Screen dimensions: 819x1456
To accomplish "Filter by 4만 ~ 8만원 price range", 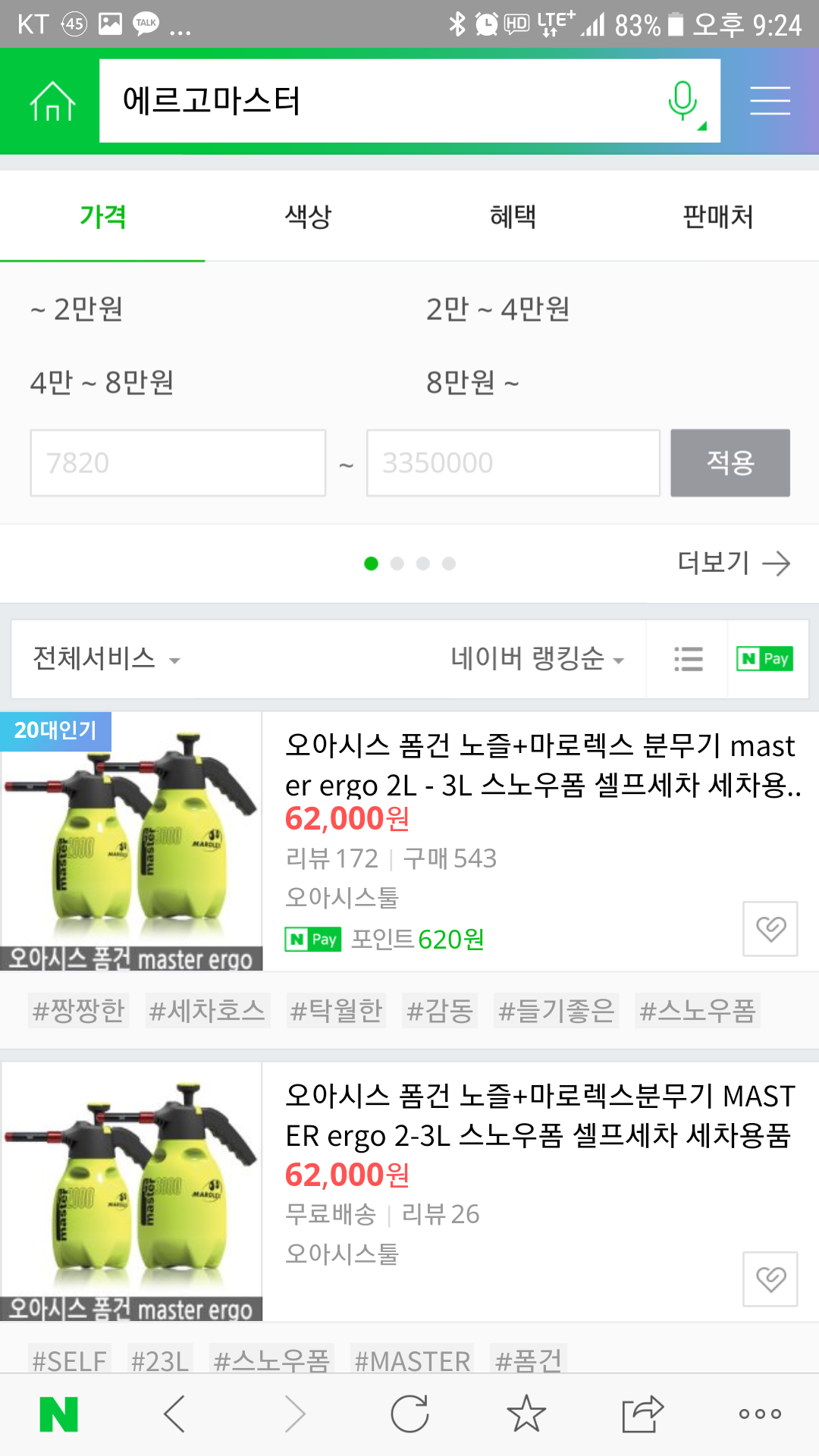I will pyautogui.click(x=102, y=383).
